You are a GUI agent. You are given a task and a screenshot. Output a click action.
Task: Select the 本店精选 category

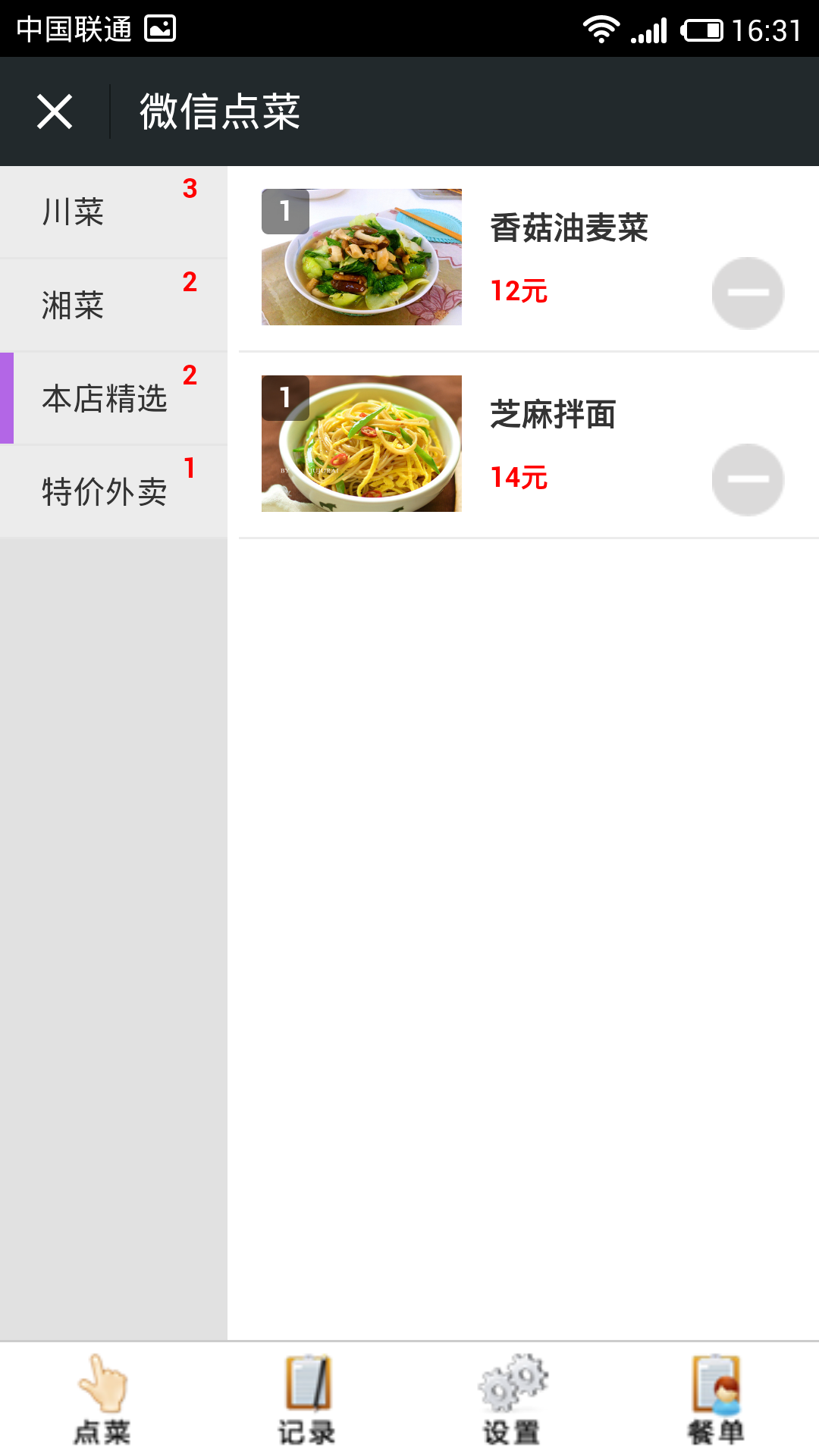click(x=114, y=399)
